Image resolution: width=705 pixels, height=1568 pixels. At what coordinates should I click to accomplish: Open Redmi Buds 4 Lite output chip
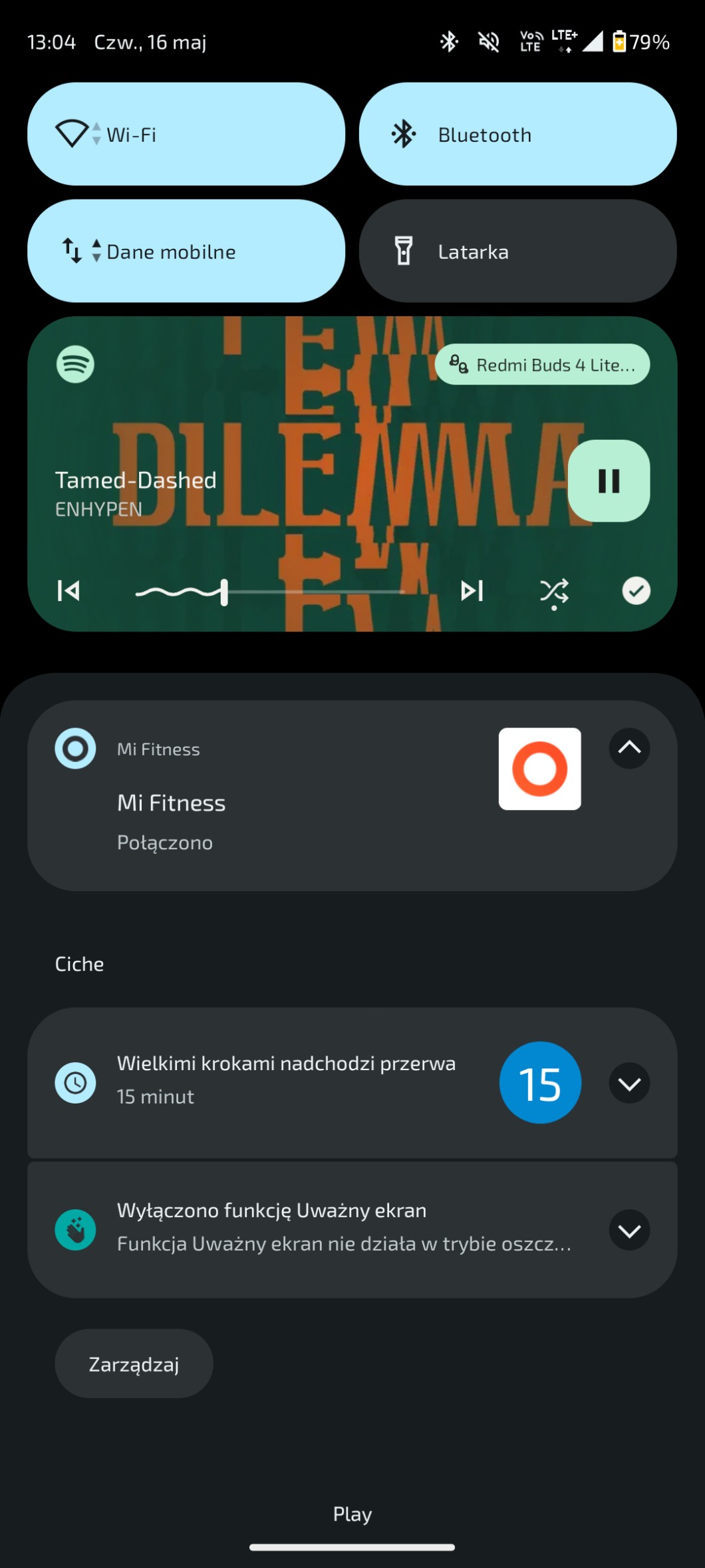542,365
